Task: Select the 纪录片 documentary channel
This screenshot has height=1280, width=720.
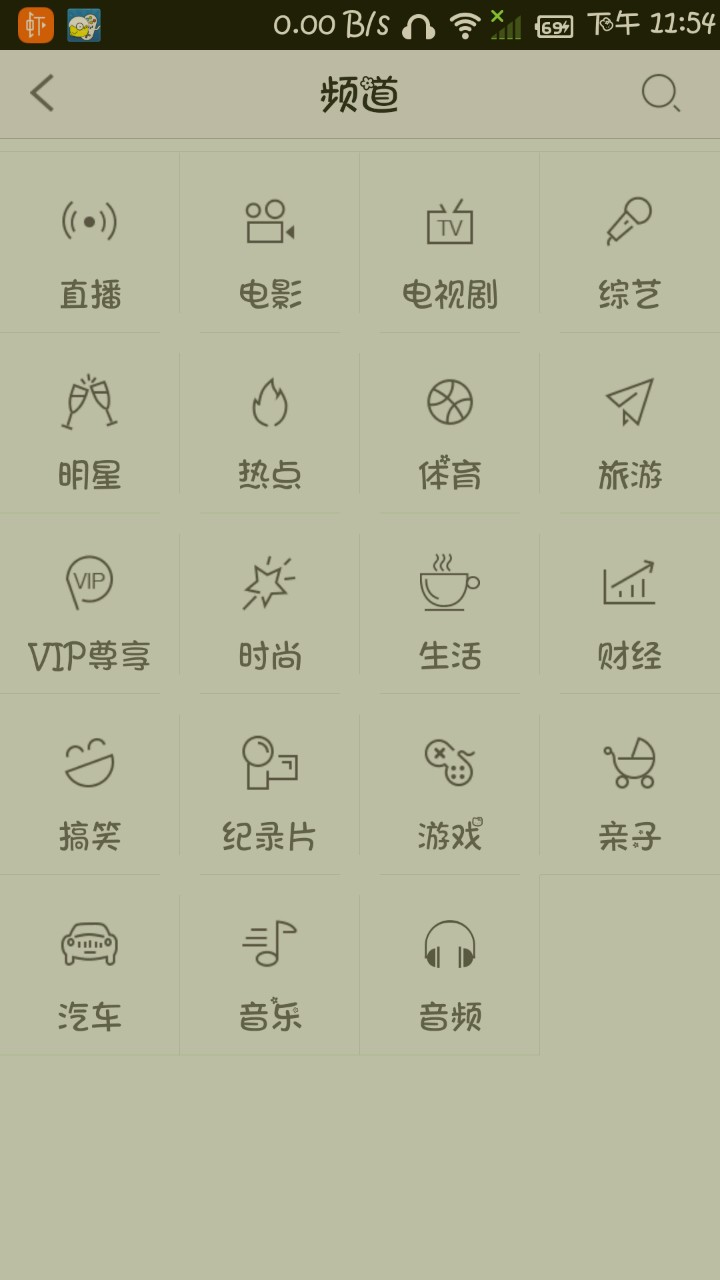Action: point(270,792)
